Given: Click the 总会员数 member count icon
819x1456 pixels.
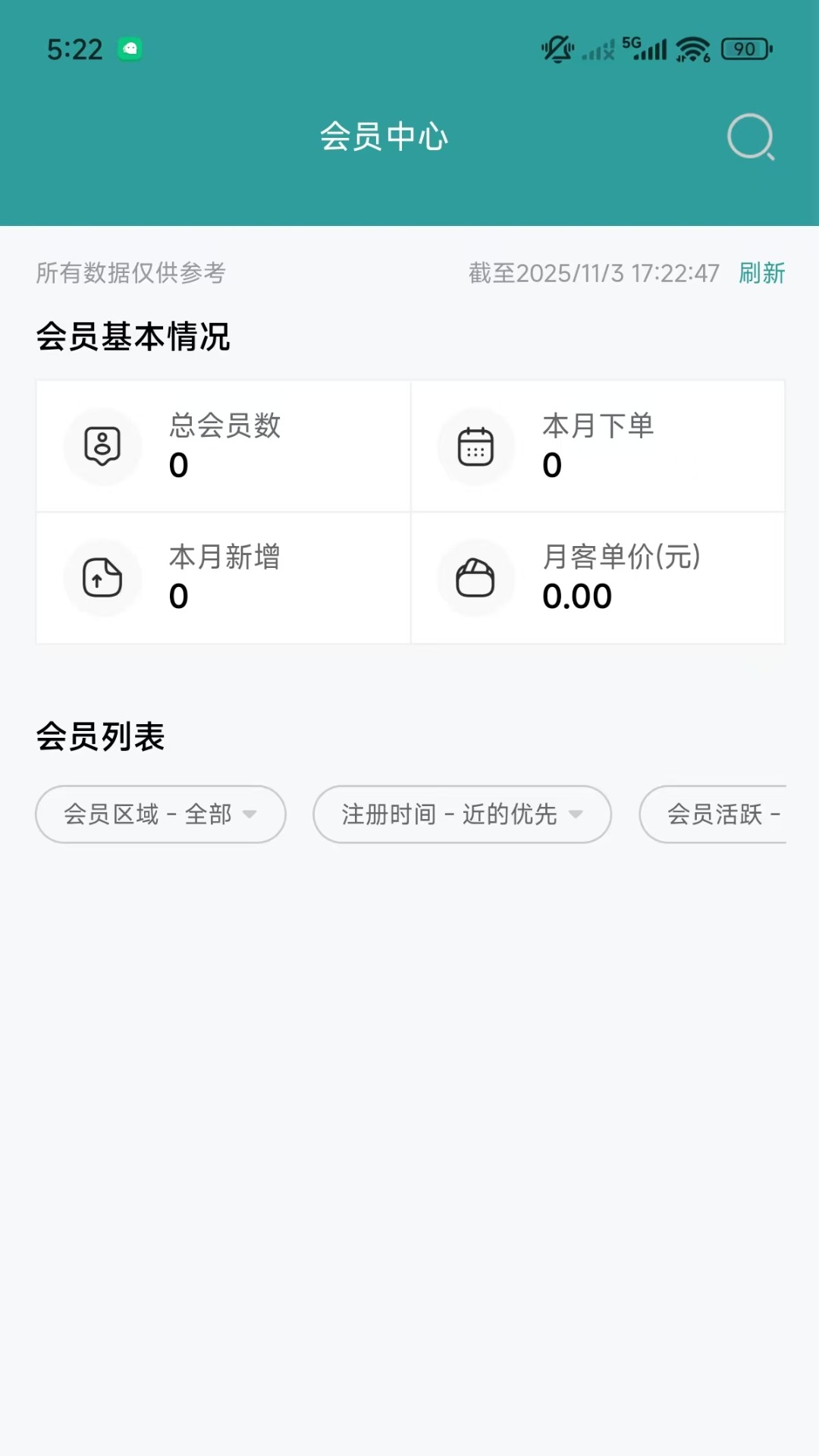Looking at the screenshot, I should tap(102, 446).
